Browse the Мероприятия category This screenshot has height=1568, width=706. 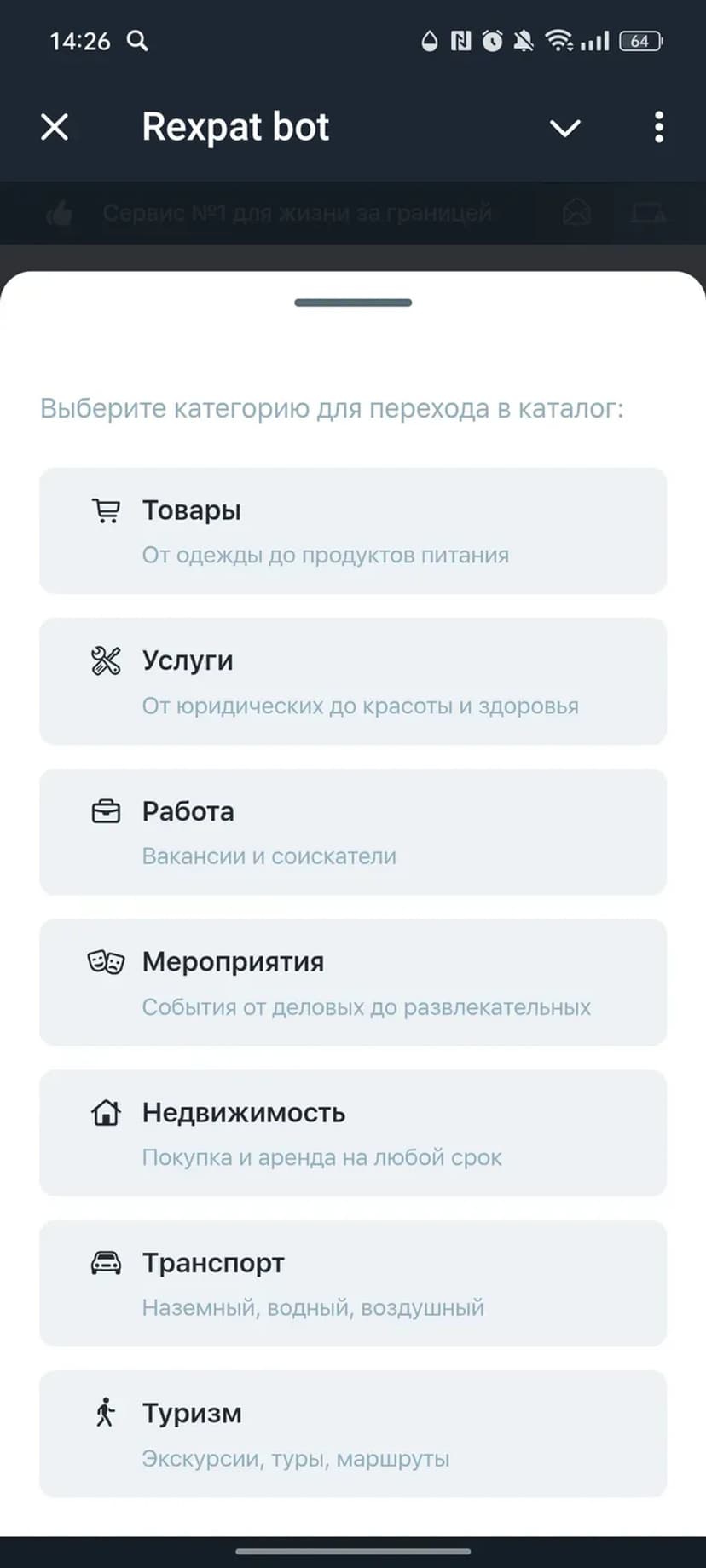[352, 983]
